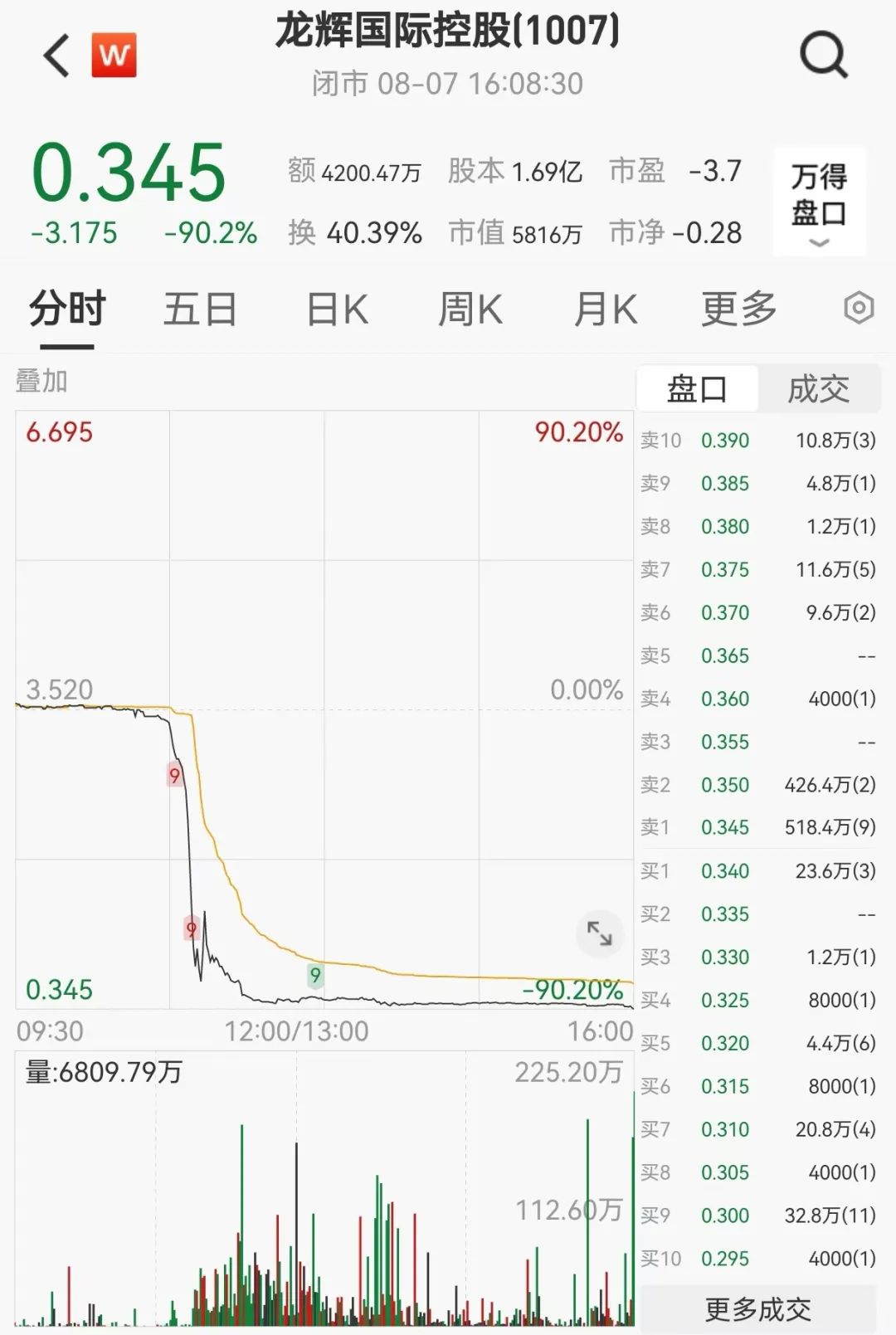896x1335 pixels.
Task: Select the 分时 chart tab
Action: (x=68, y=309)
